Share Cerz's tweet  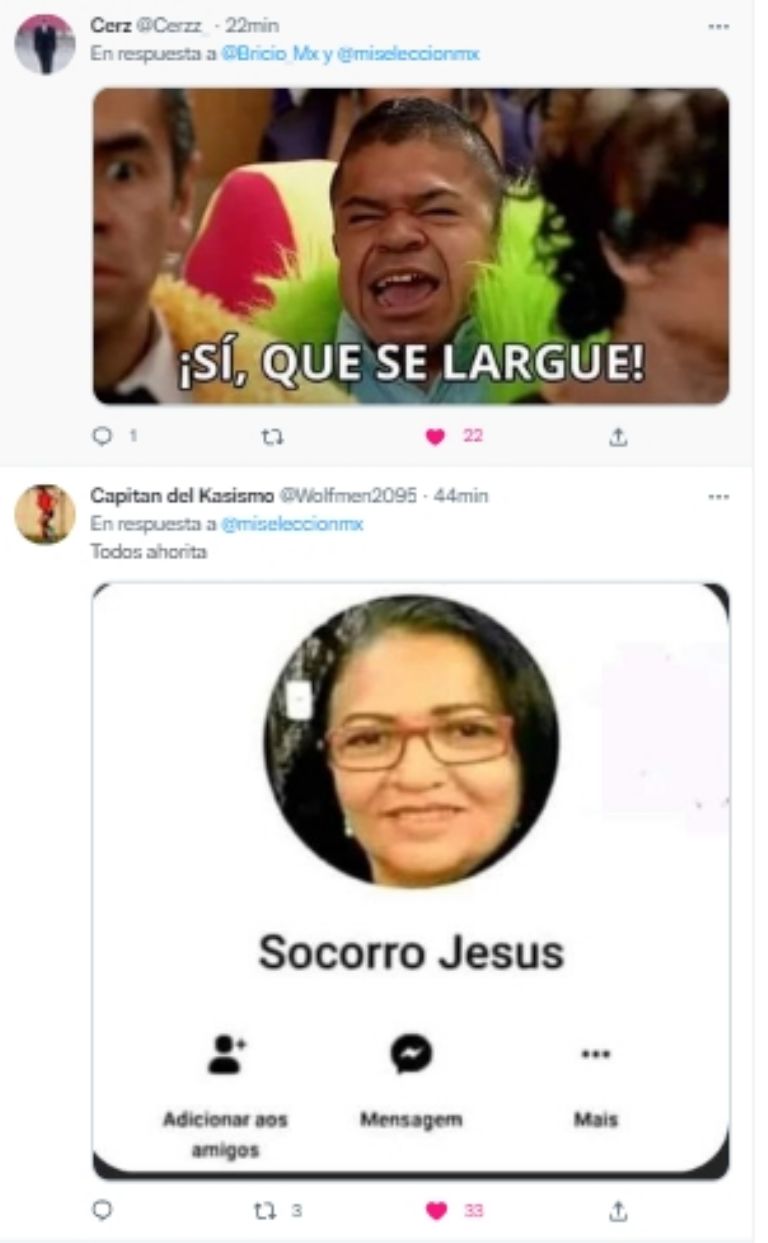point(618,436)
